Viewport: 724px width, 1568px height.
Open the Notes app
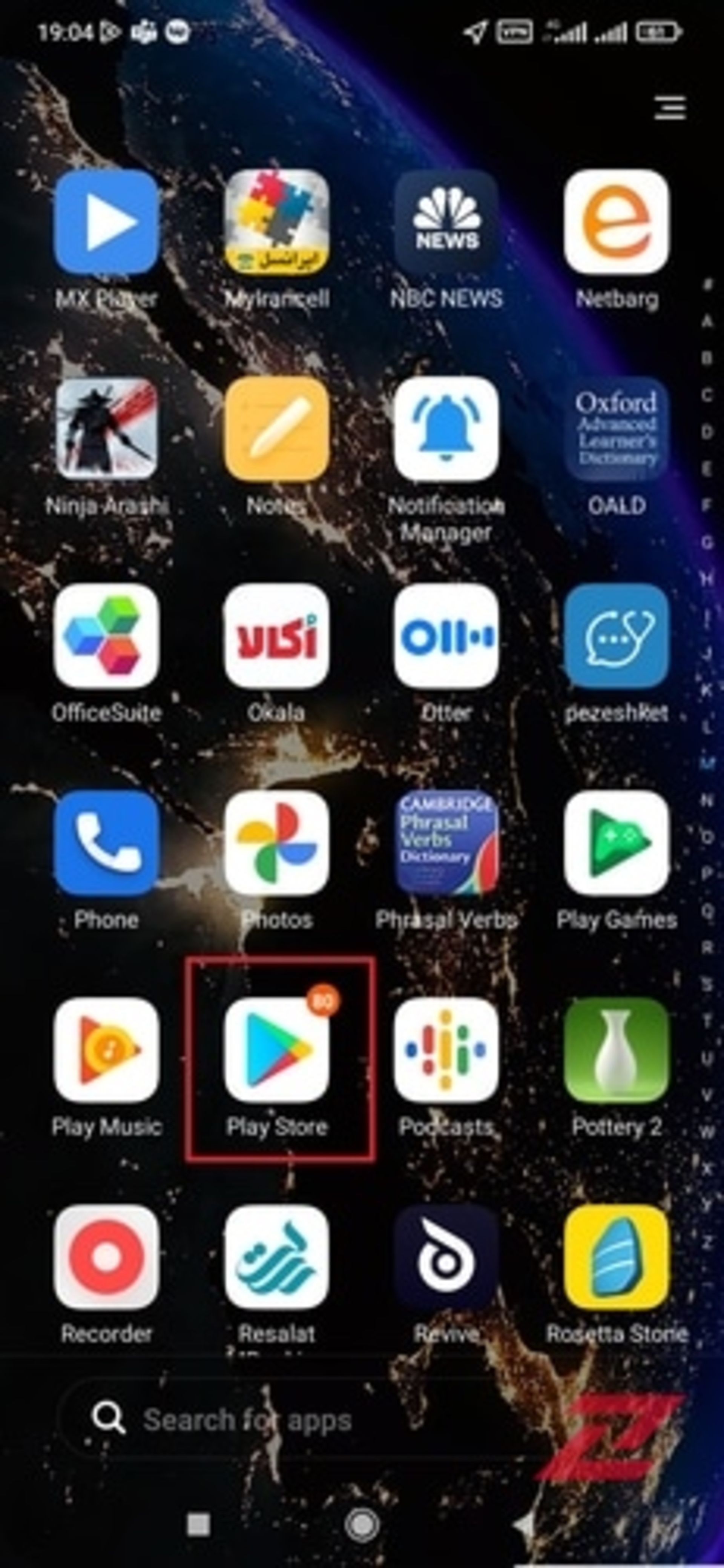click(x=277, y=429)
